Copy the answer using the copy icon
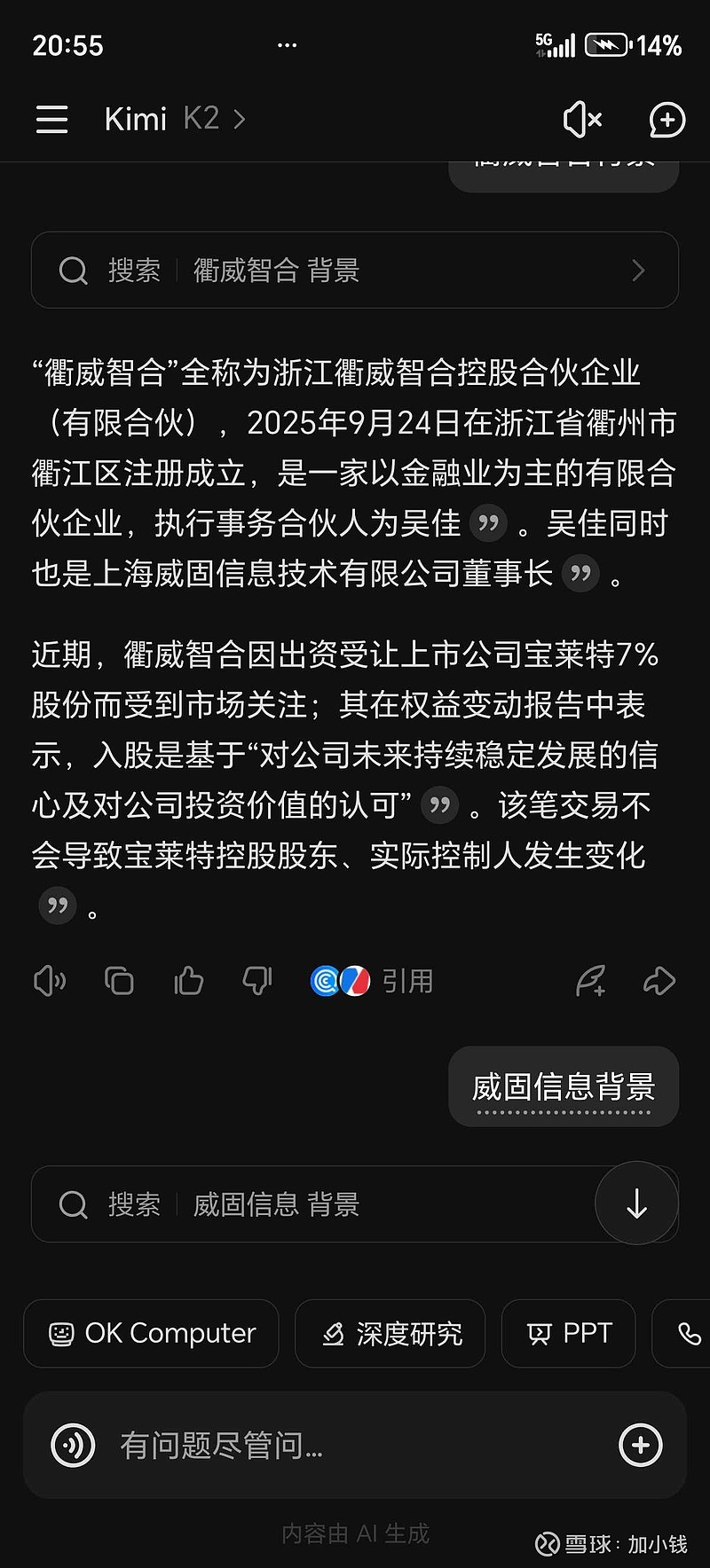Screen dimensions: 710x1568 point(120,981)
